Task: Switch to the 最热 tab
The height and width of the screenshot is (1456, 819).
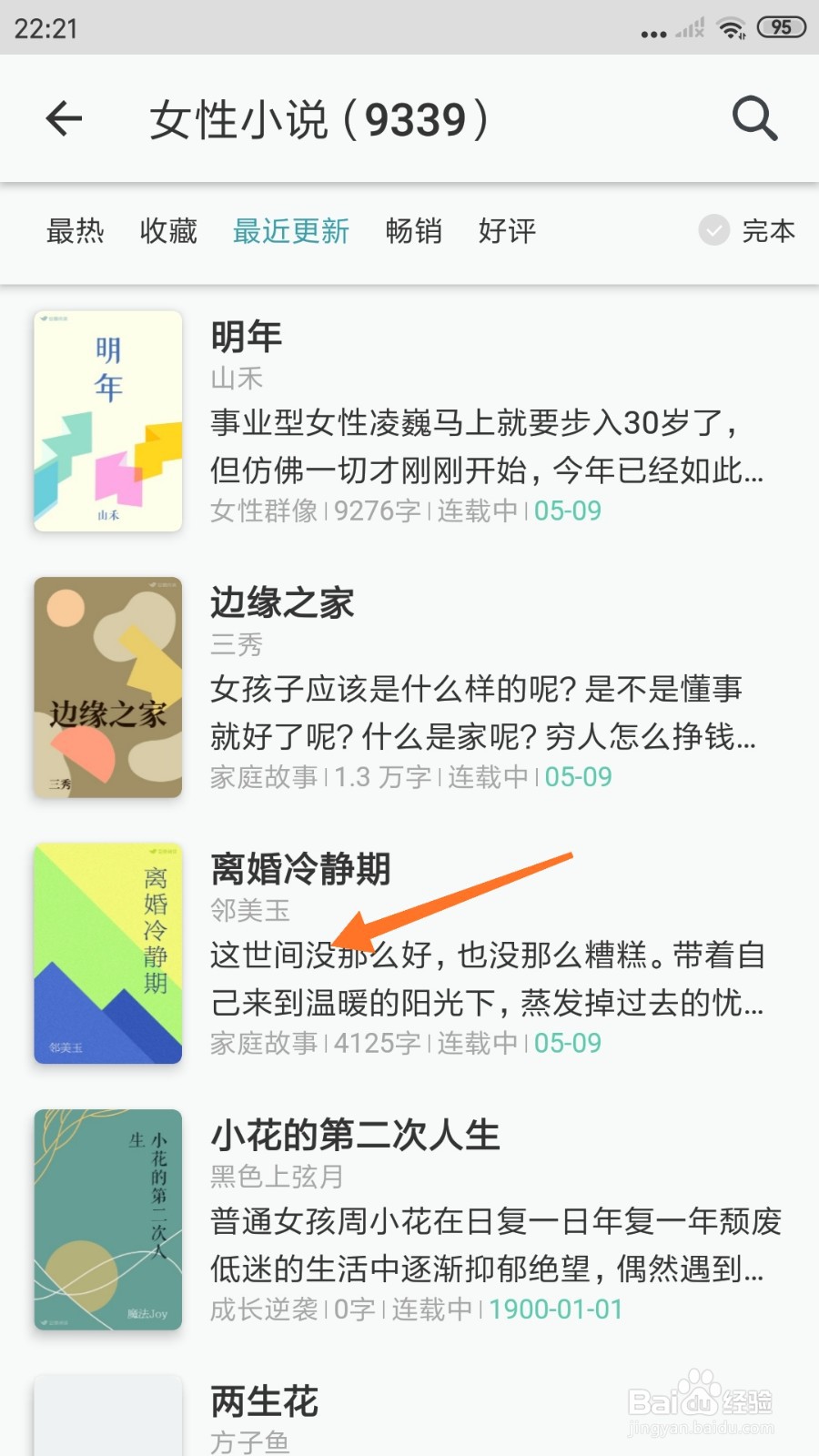Action: click(x=76, y=232)
